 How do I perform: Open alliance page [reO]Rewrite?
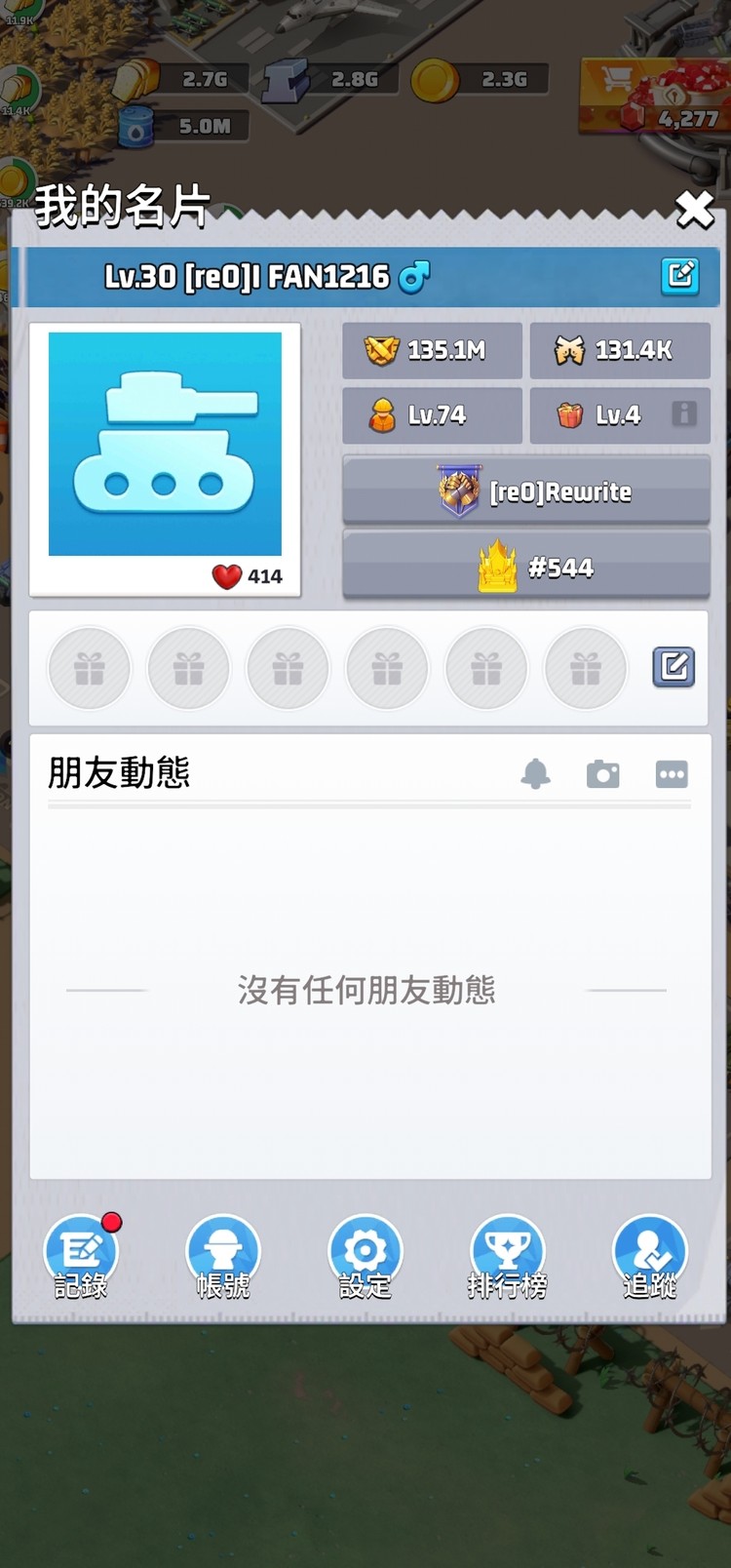[526, 491]
